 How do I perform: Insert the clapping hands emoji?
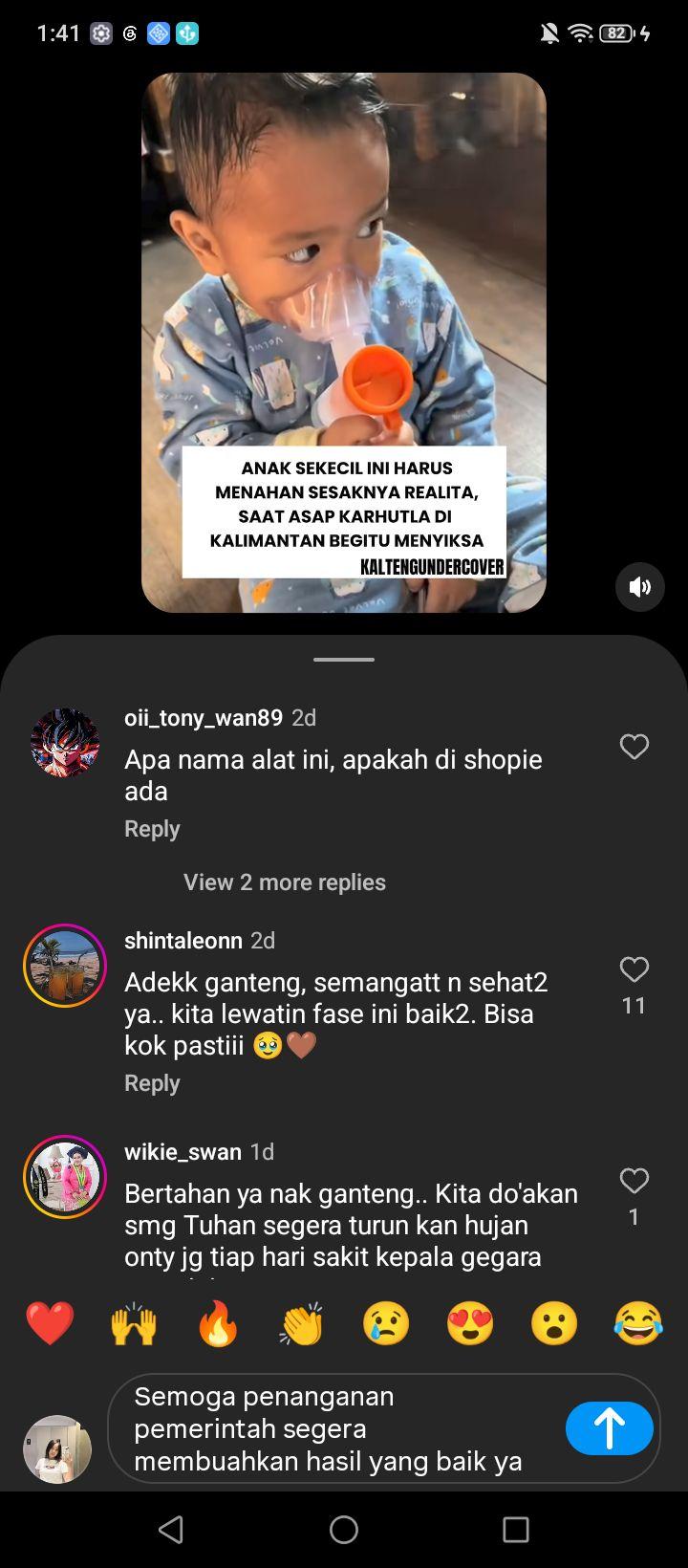click(302, 1324)
